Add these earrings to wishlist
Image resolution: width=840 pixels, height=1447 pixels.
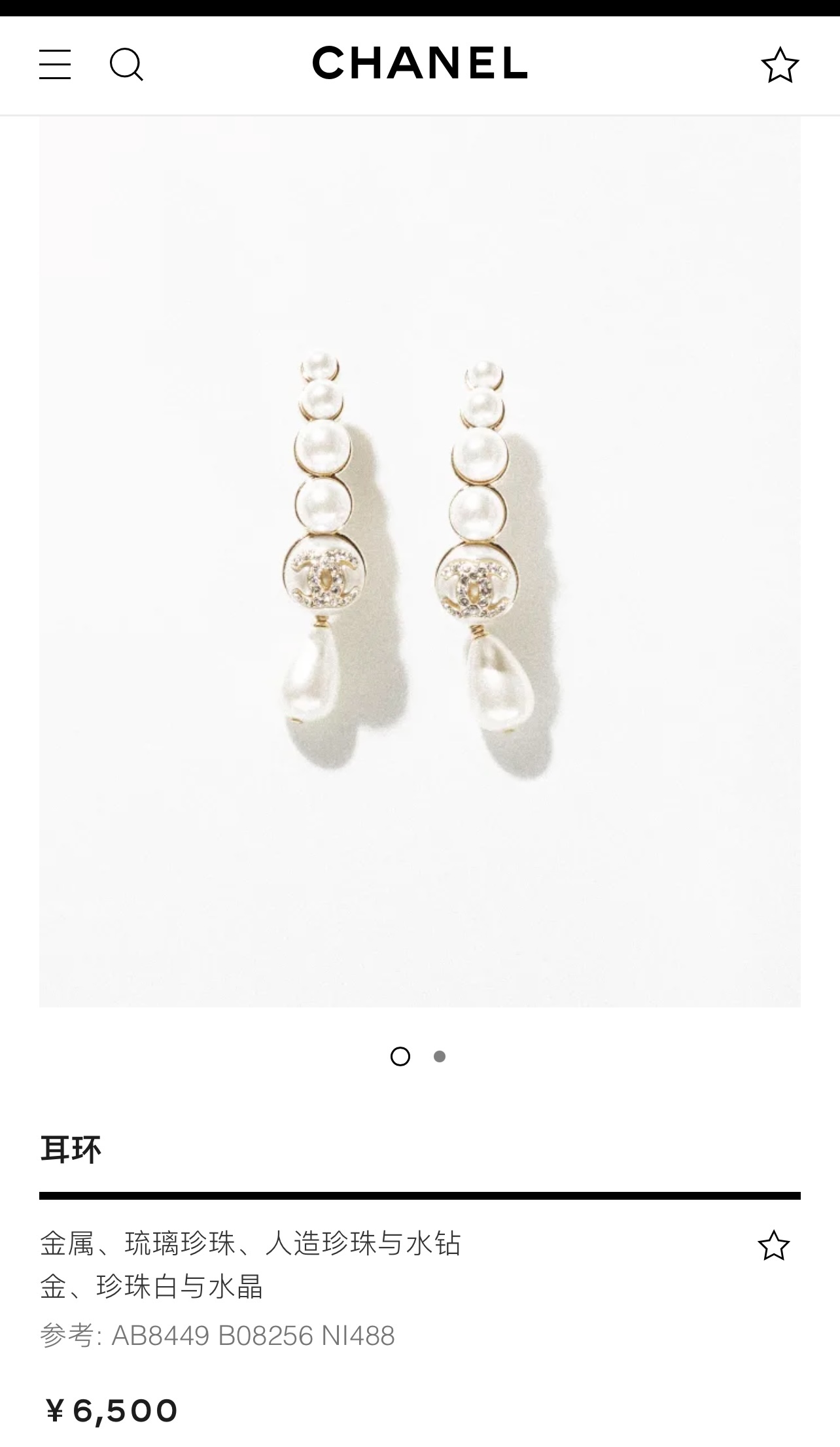pyautogui.click(x=773, y=1245)
